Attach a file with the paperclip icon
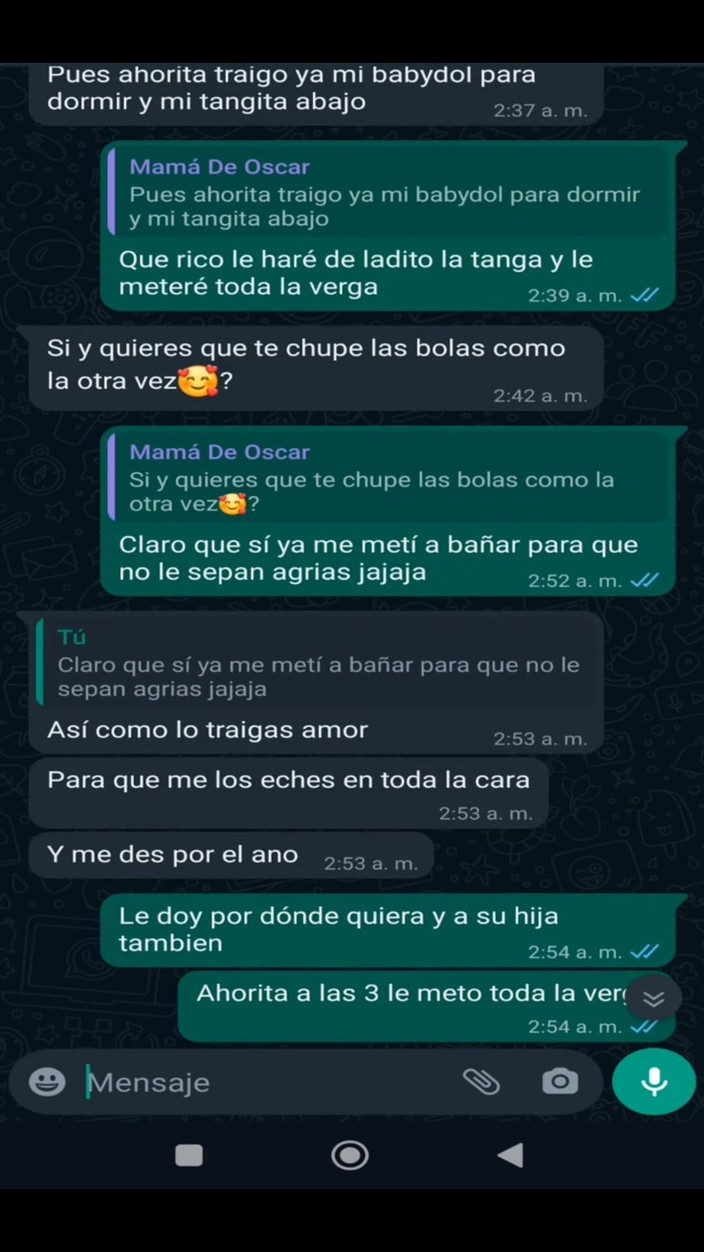 [481, 1081]
